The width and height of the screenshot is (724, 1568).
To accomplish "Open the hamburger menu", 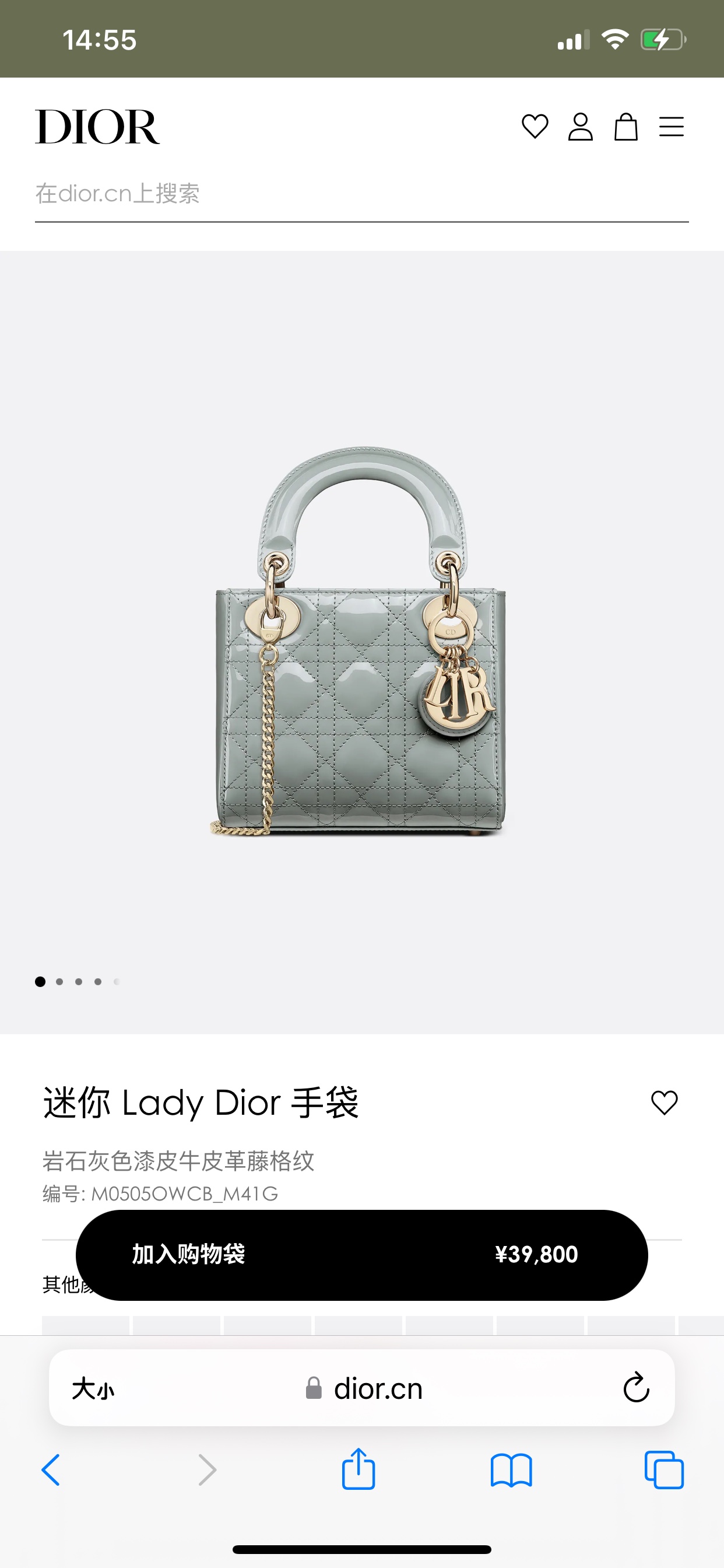I will click(x=671, y=127).
